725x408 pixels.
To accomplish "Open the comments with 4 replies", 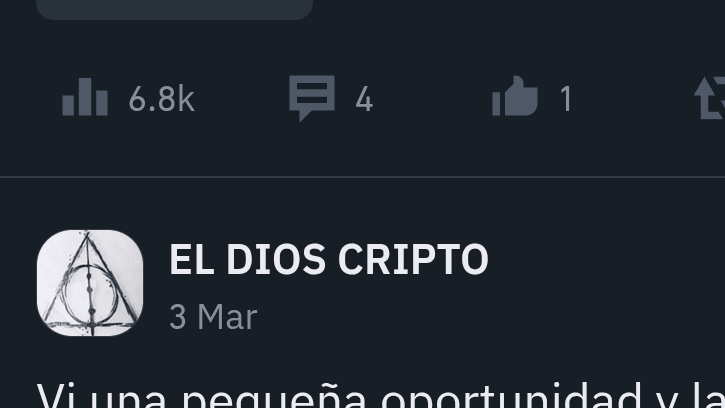I will point(312,98).
